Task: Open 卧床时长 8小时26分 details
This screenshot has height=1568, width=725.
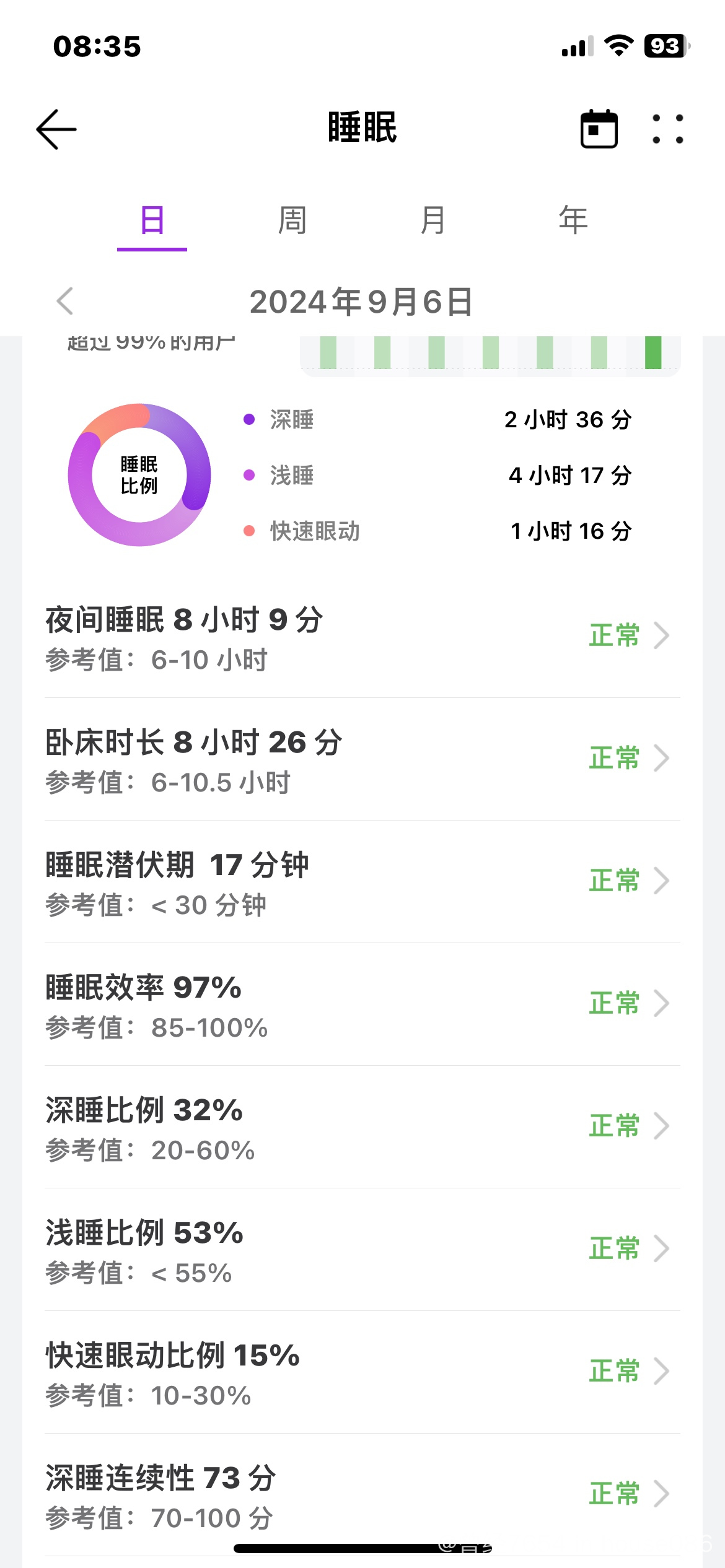Action: point(362,760)
